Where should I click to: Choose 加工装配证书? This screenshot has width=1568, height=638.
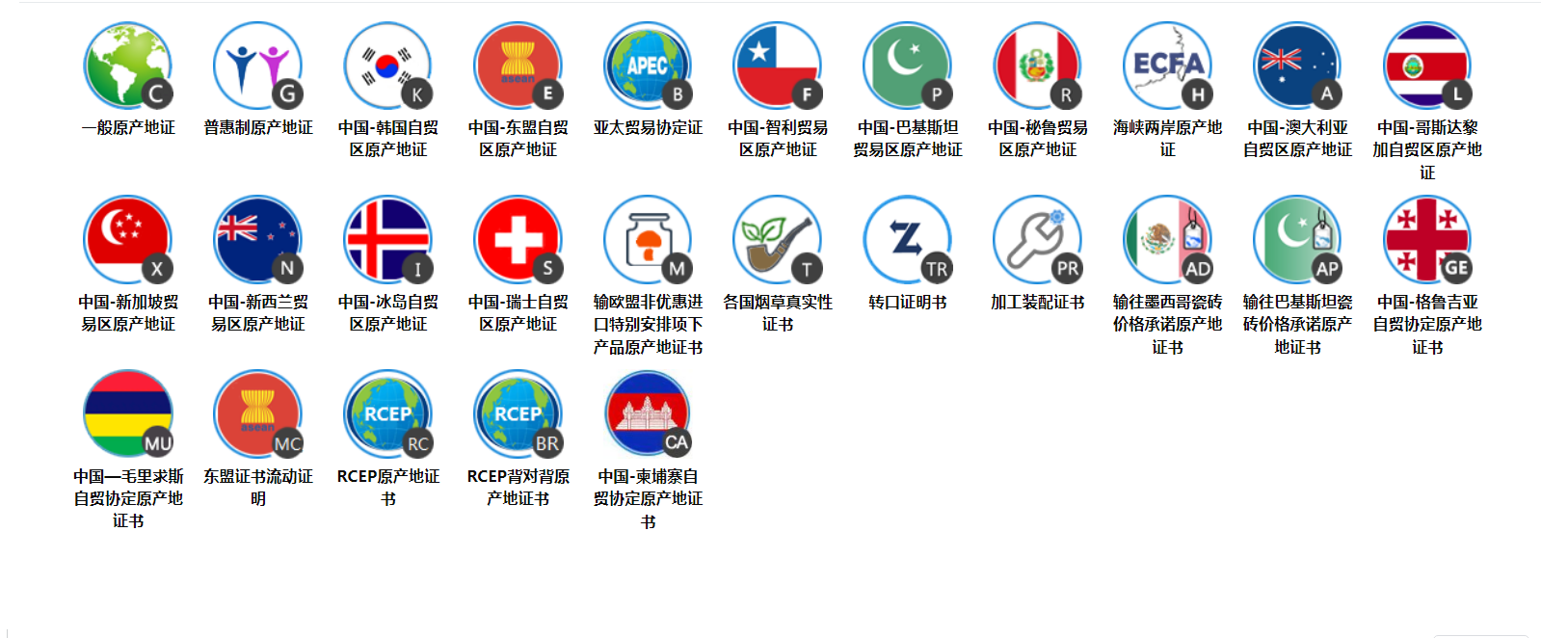pyautogui.click(x=1038, y=241)
